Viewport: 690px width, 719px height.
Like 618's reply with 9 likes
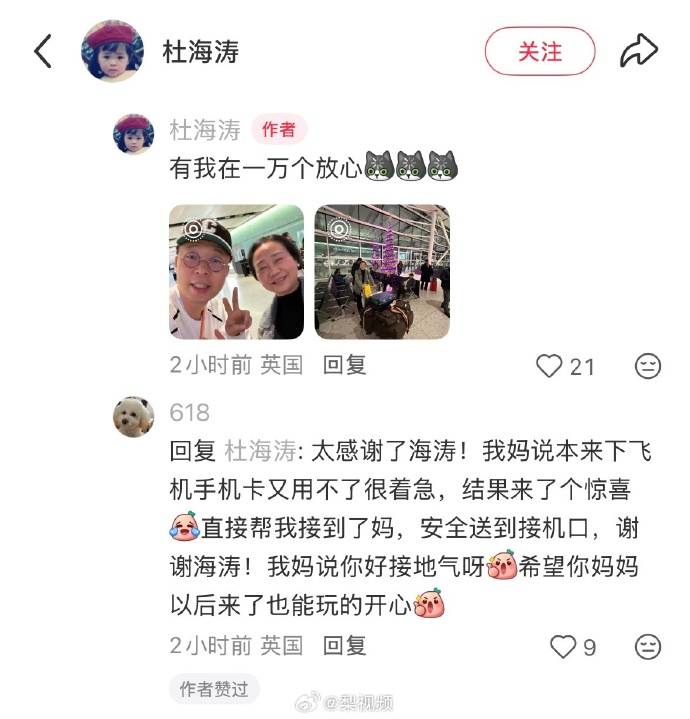pos(563,647)
